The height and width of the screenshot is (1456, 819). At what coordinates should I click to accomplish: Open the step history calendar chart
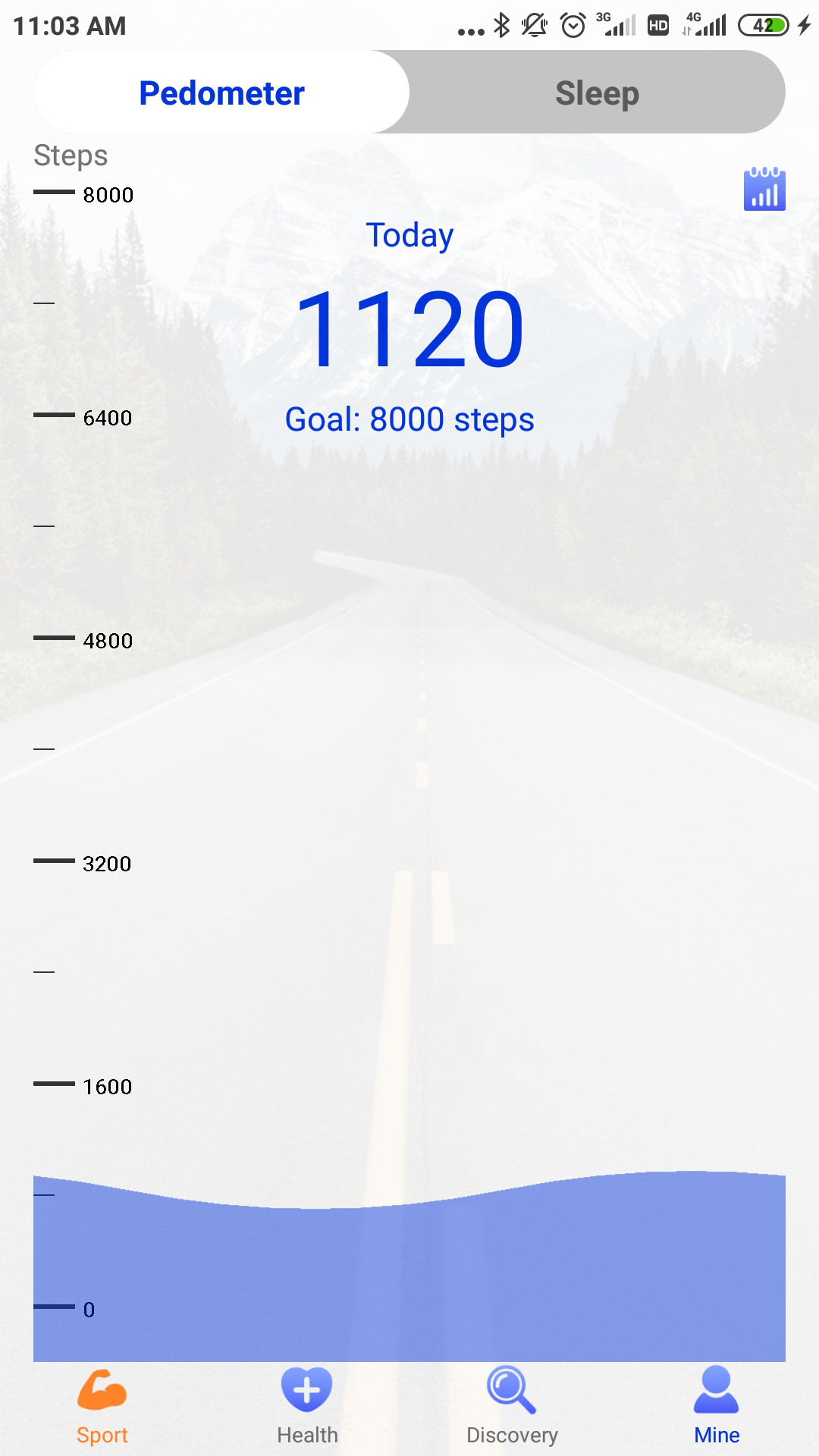(764, 189)
